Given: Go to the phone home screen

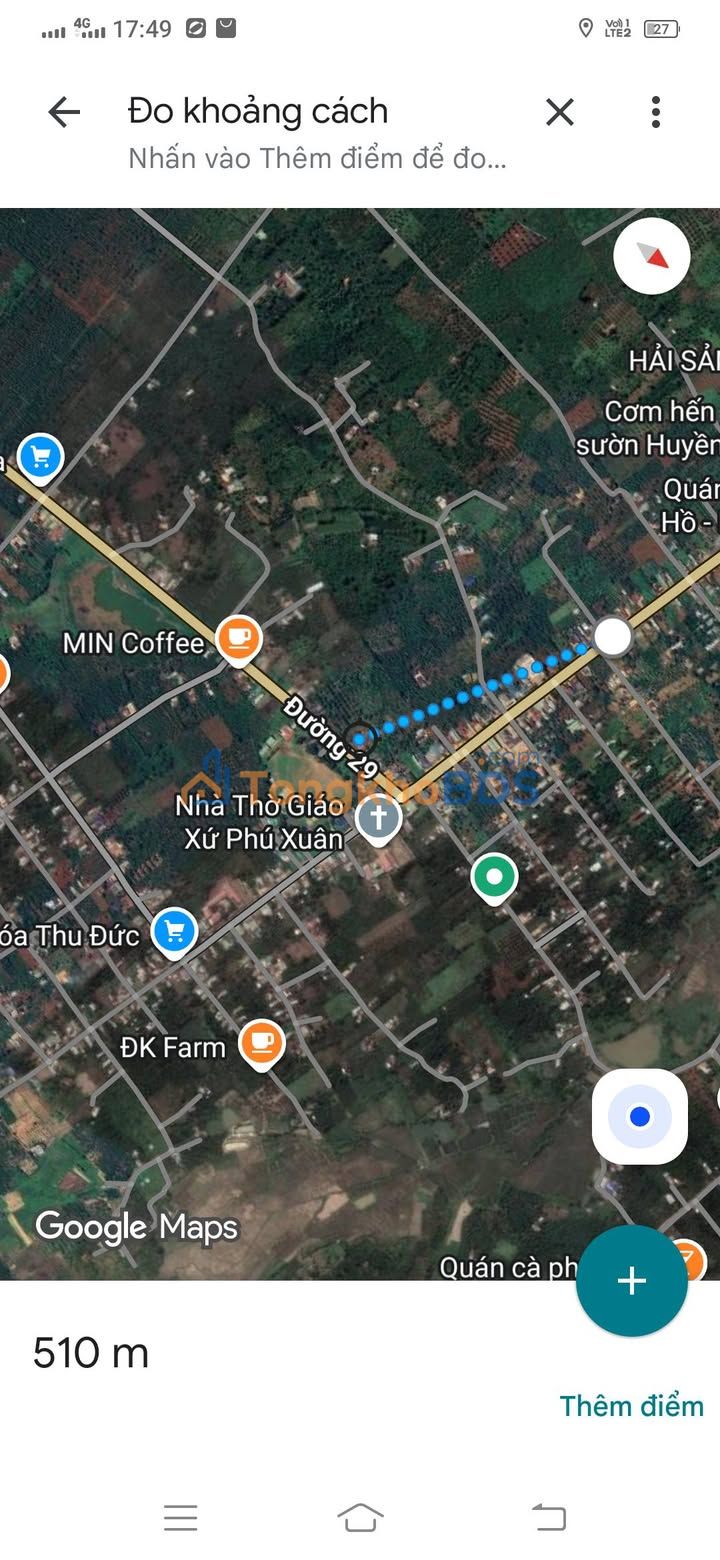Looking at the screenshot, I should pos(360,1518).
